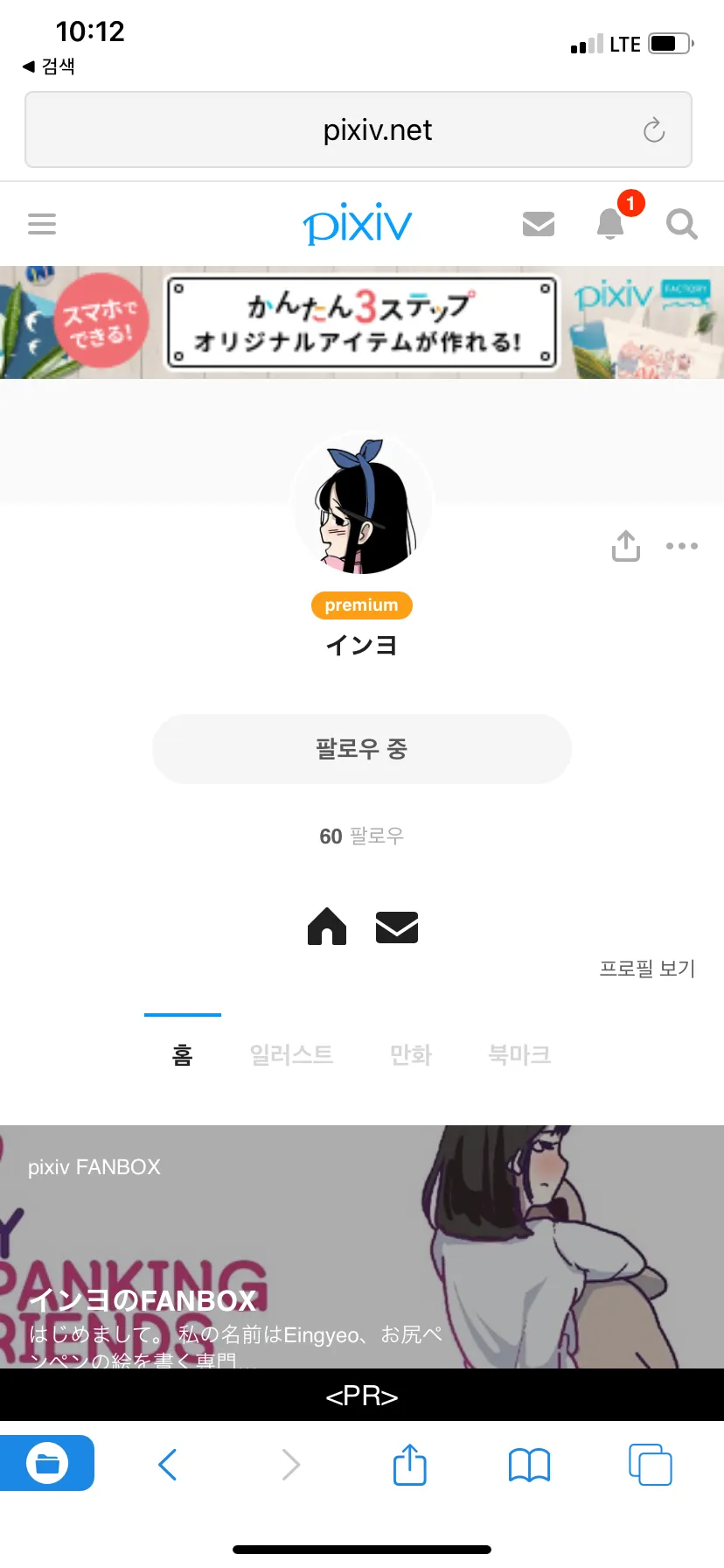The width and height of the screenshot is (724, 1568).
Task: Open the pixiv FANBOX card
Action: [362, 1247]
